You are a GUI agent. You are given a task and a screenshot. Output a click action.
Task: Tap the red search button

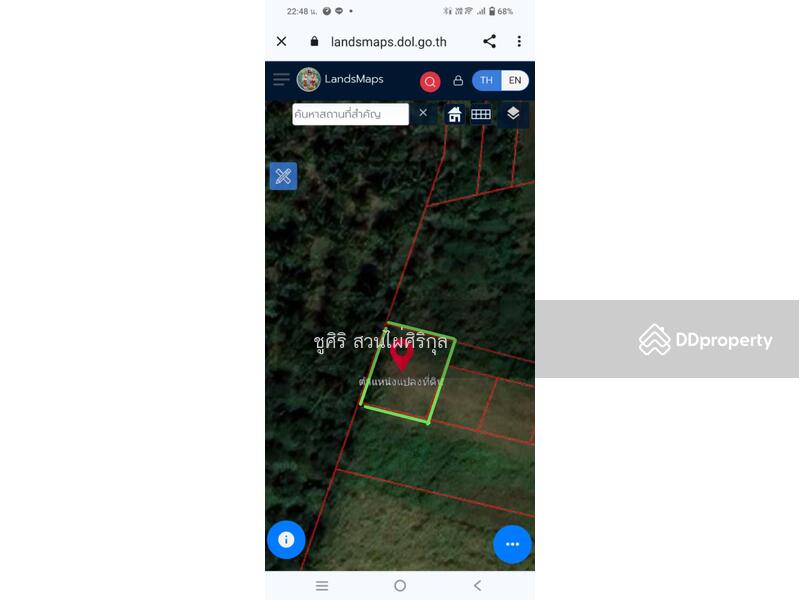point(430,81)
